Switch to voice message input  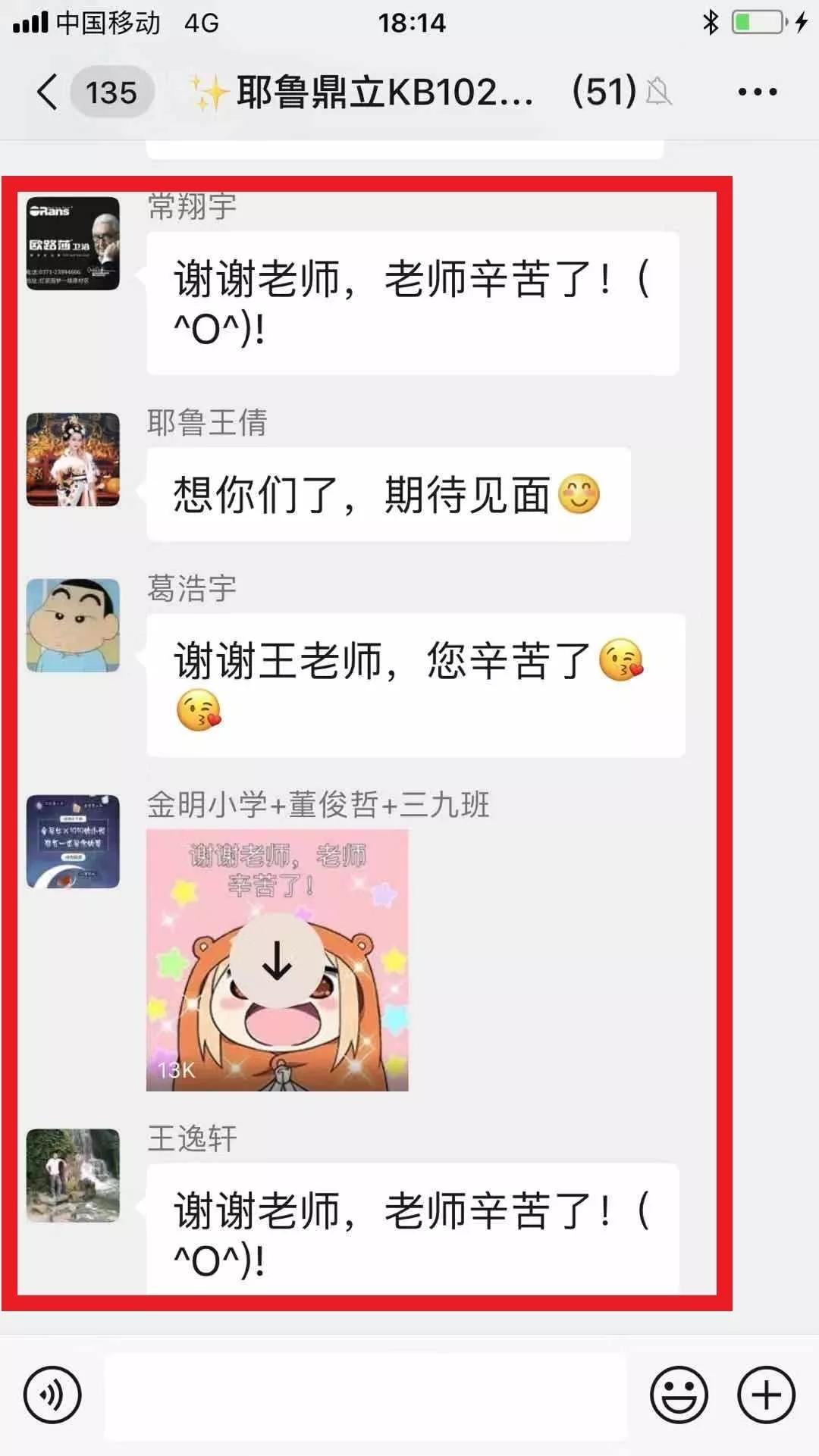click(x=52, y=1395)
